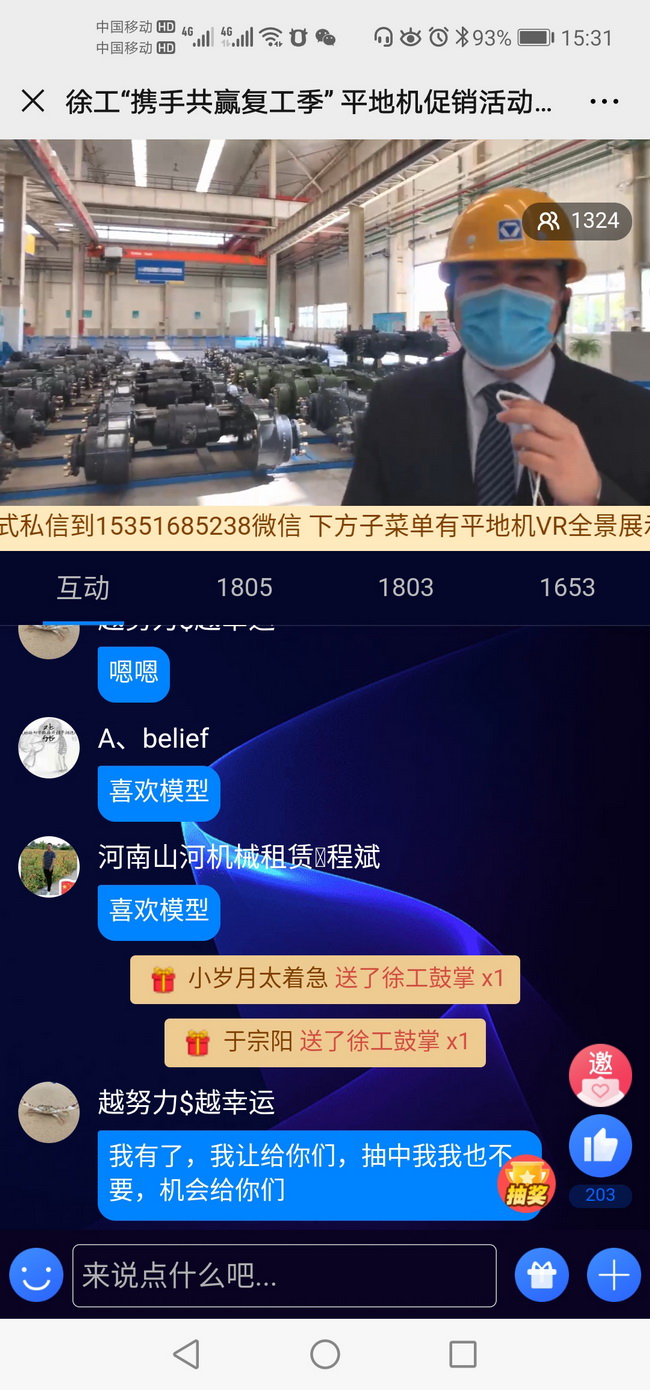The height and width of the screenshot is (1390, 650).
Task: Close the live stream page
Action: [33, 101]
